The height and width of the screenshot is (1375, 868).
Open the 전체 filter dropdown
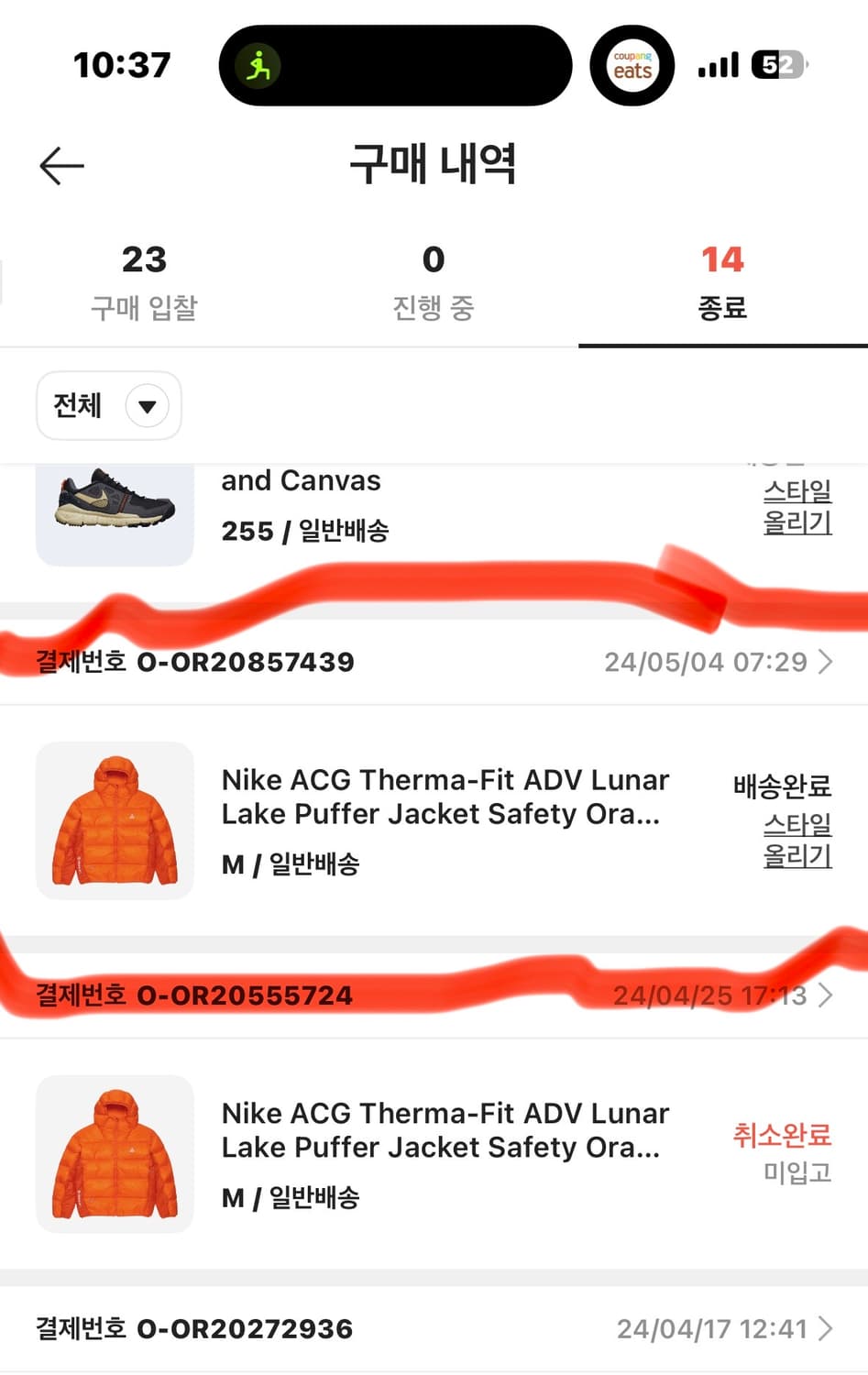[108, 406]
